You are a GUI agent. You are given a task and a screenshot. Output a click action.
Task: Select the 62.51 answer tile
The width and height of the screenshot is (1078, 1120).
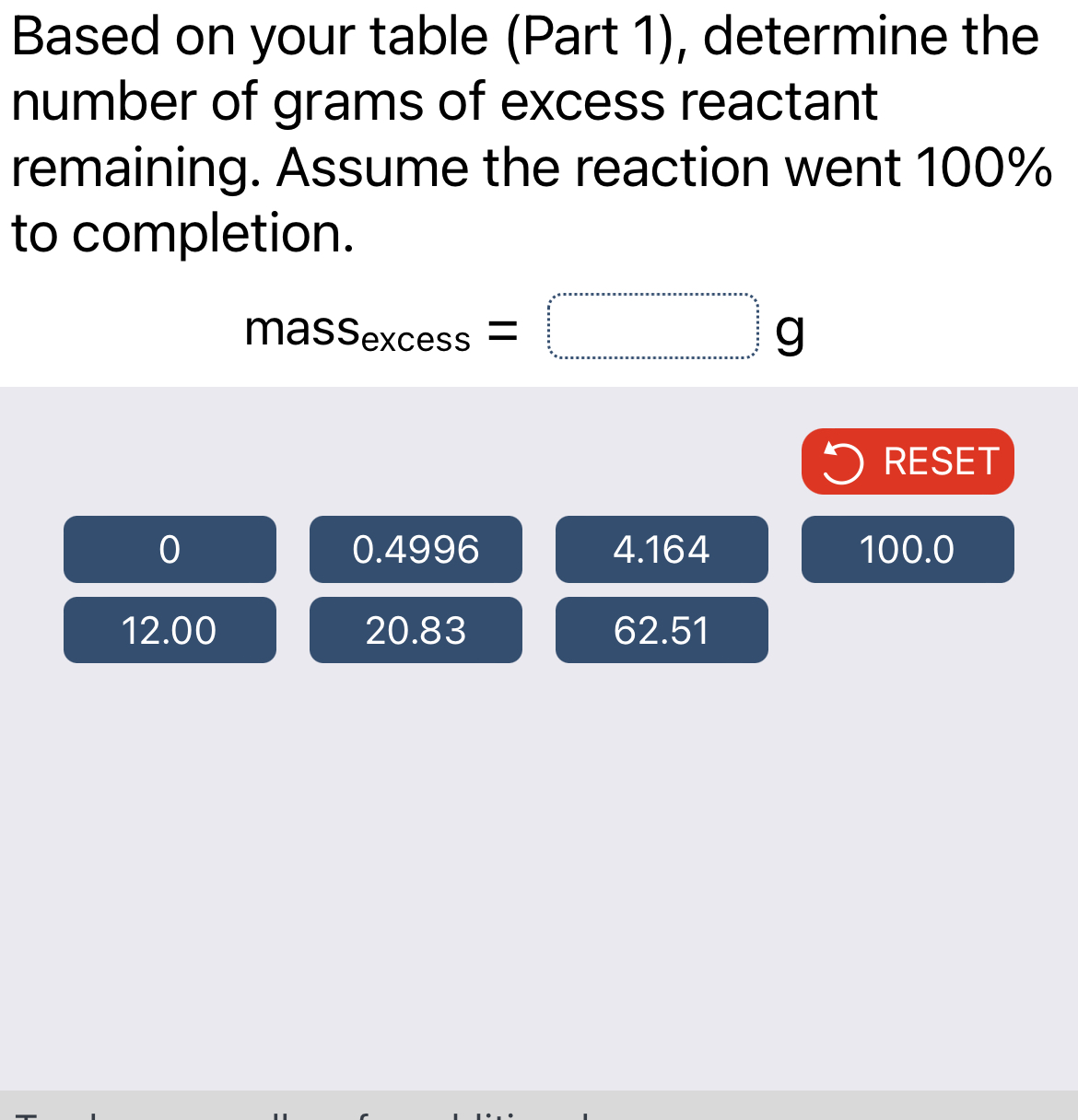pyautogui.click(x=662, y=630)
